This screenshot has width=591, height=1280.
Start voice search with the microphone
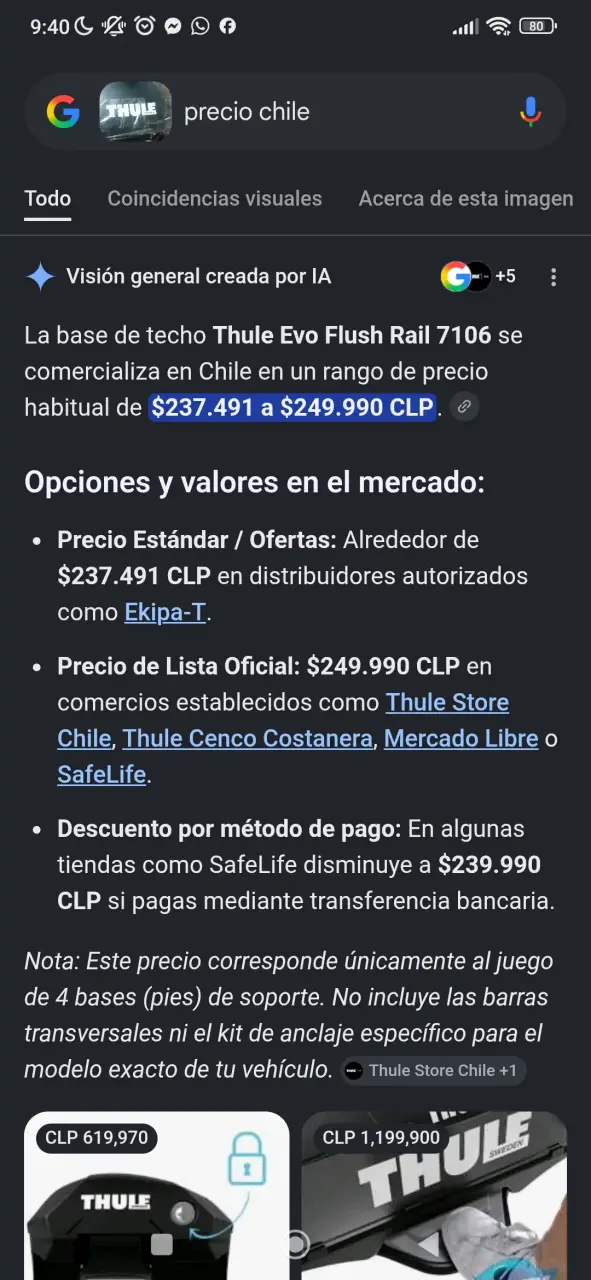(x=531, y=112)
